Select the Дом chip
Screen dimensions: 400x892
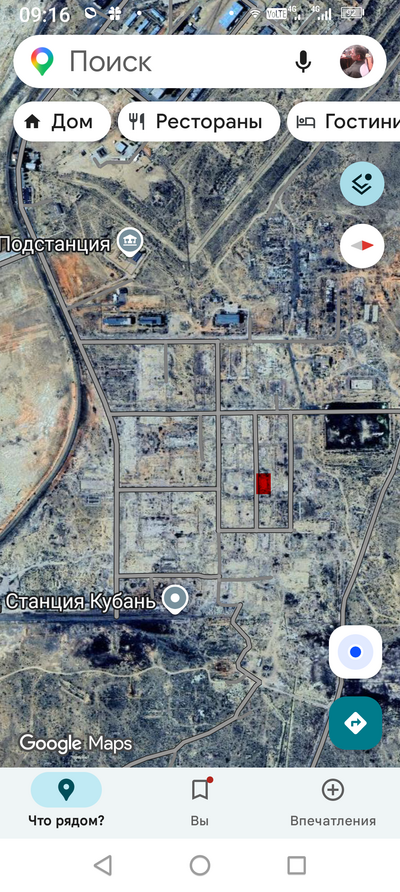point(61,122)
